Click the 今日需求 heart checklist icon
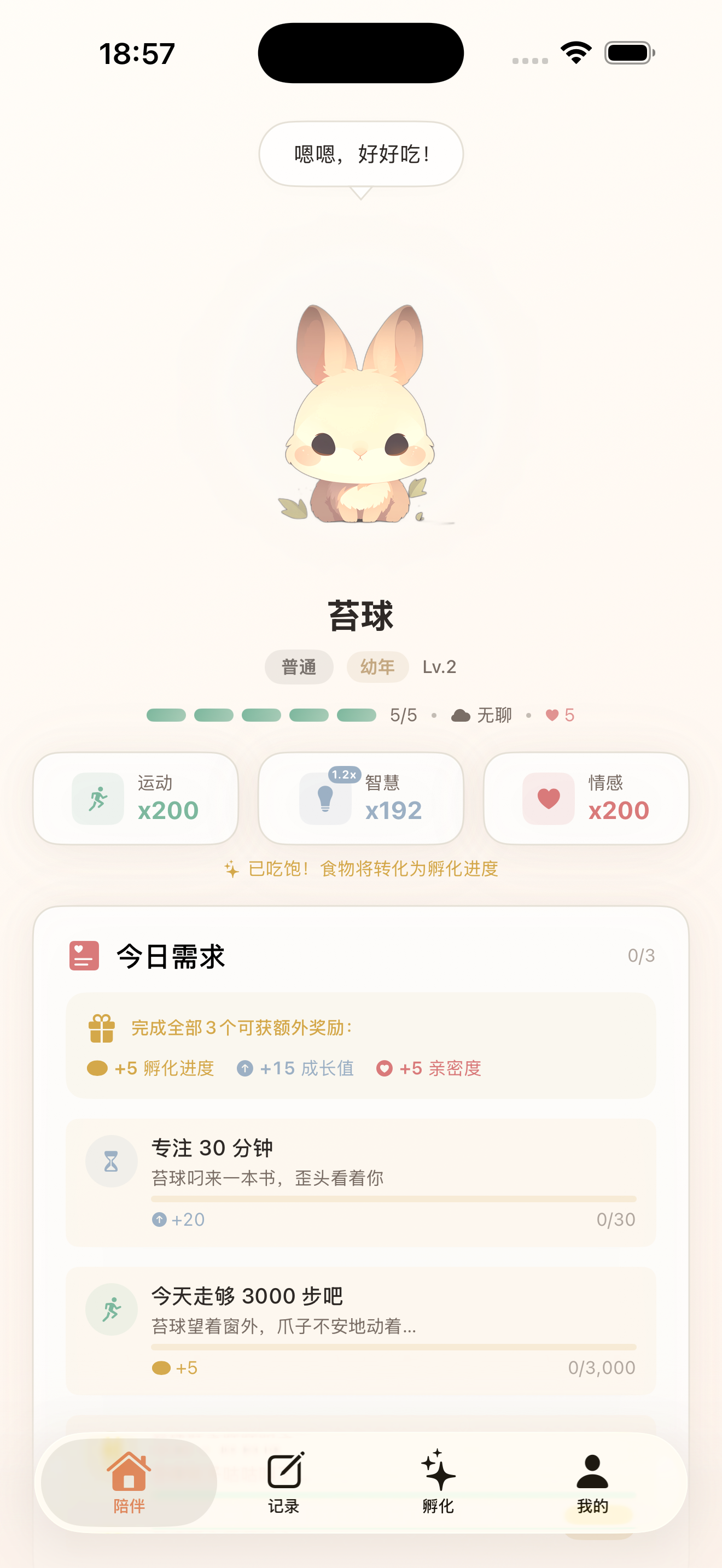 point(83,957)
